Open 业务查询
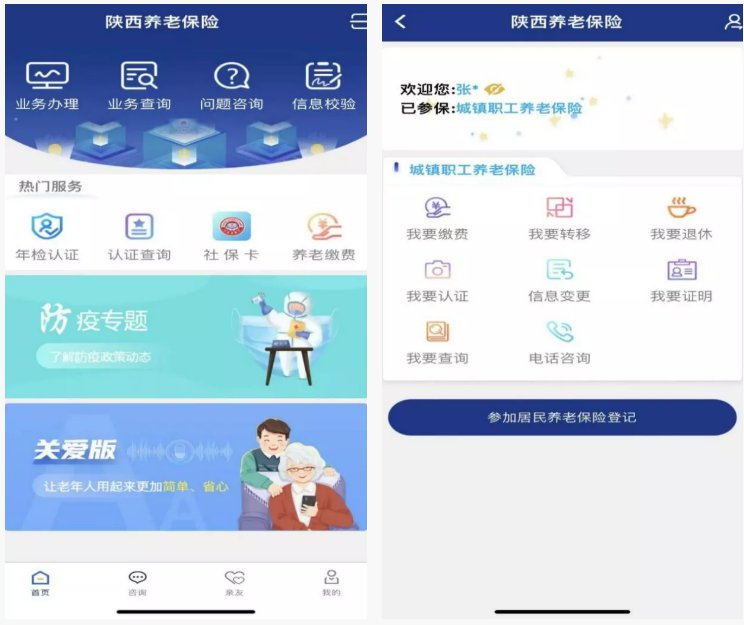The height and width of the screenshot is (625, 744). [139, 86]
